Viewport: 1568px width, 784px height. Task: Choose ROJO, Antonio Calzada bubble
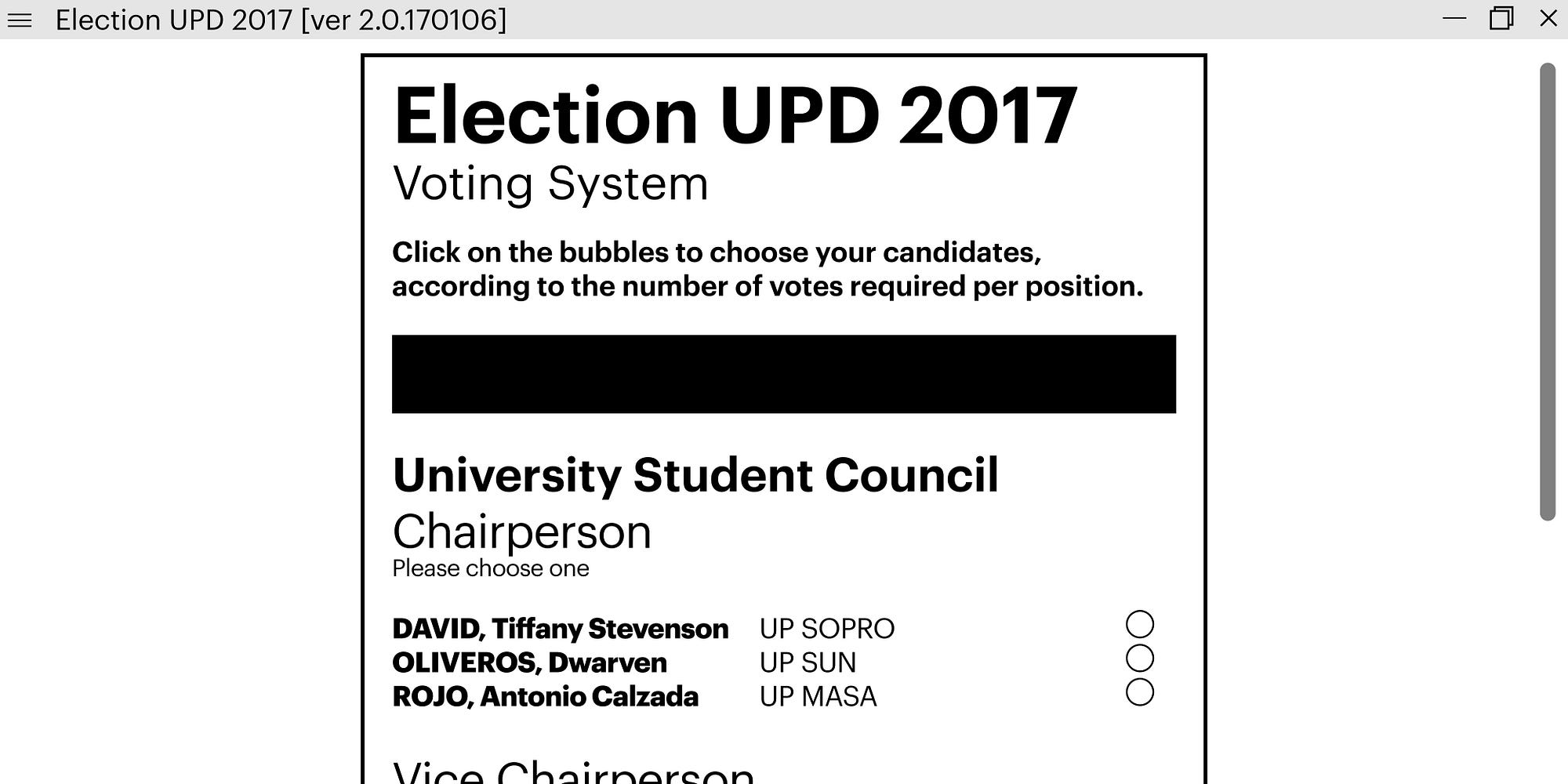click(x=1139, y=692)
